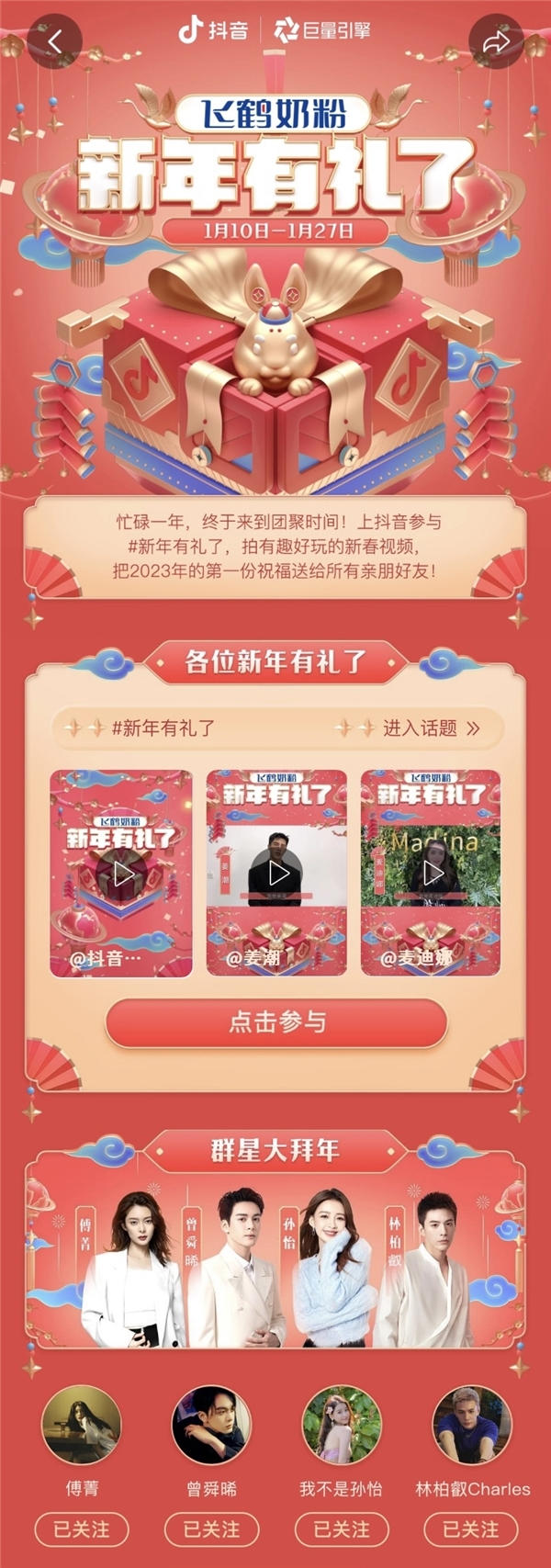The width and height of the screenshot is (551, 1568).
Task: Open 林柏叡Charles's profile avatar
Action: [472, 1425]
